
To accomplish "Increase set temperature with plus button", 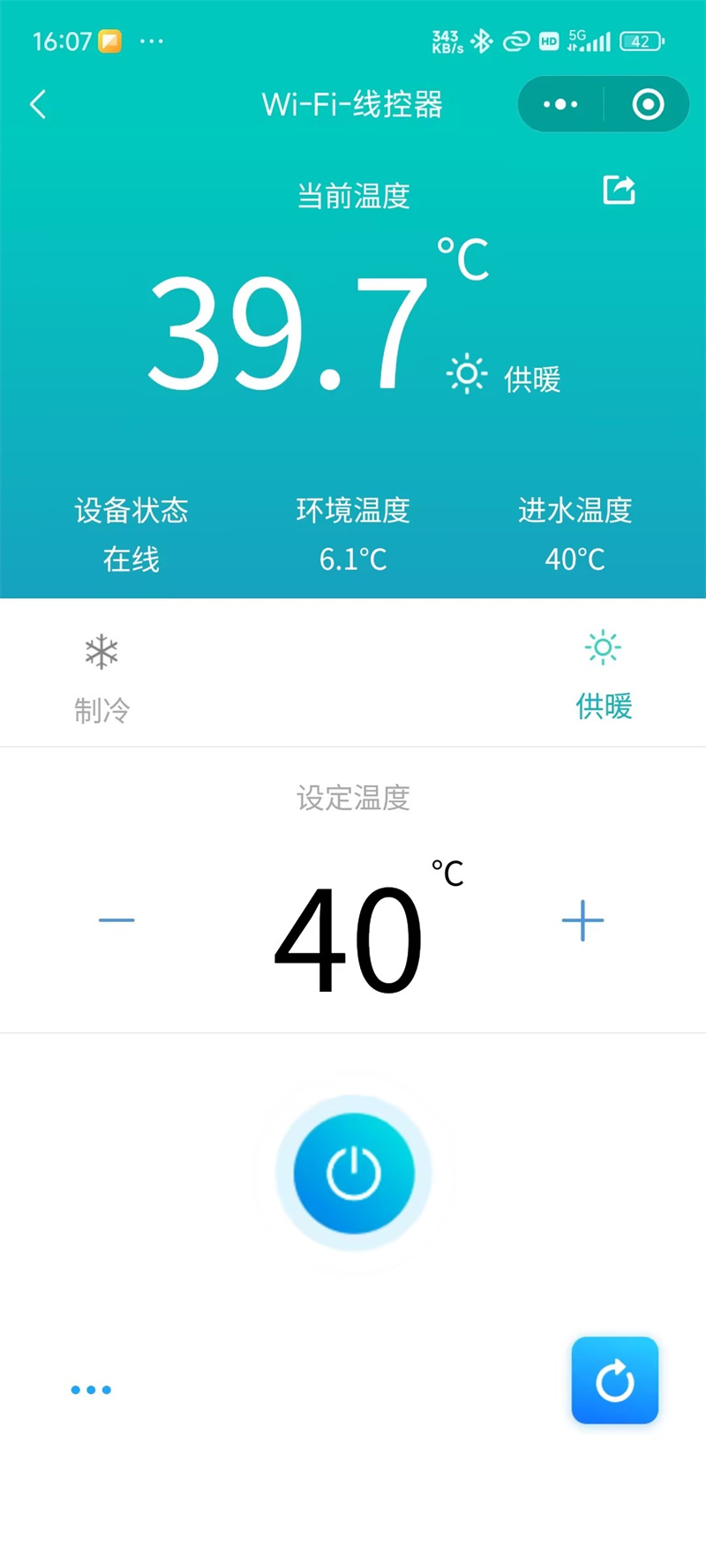I will point(582,920).
